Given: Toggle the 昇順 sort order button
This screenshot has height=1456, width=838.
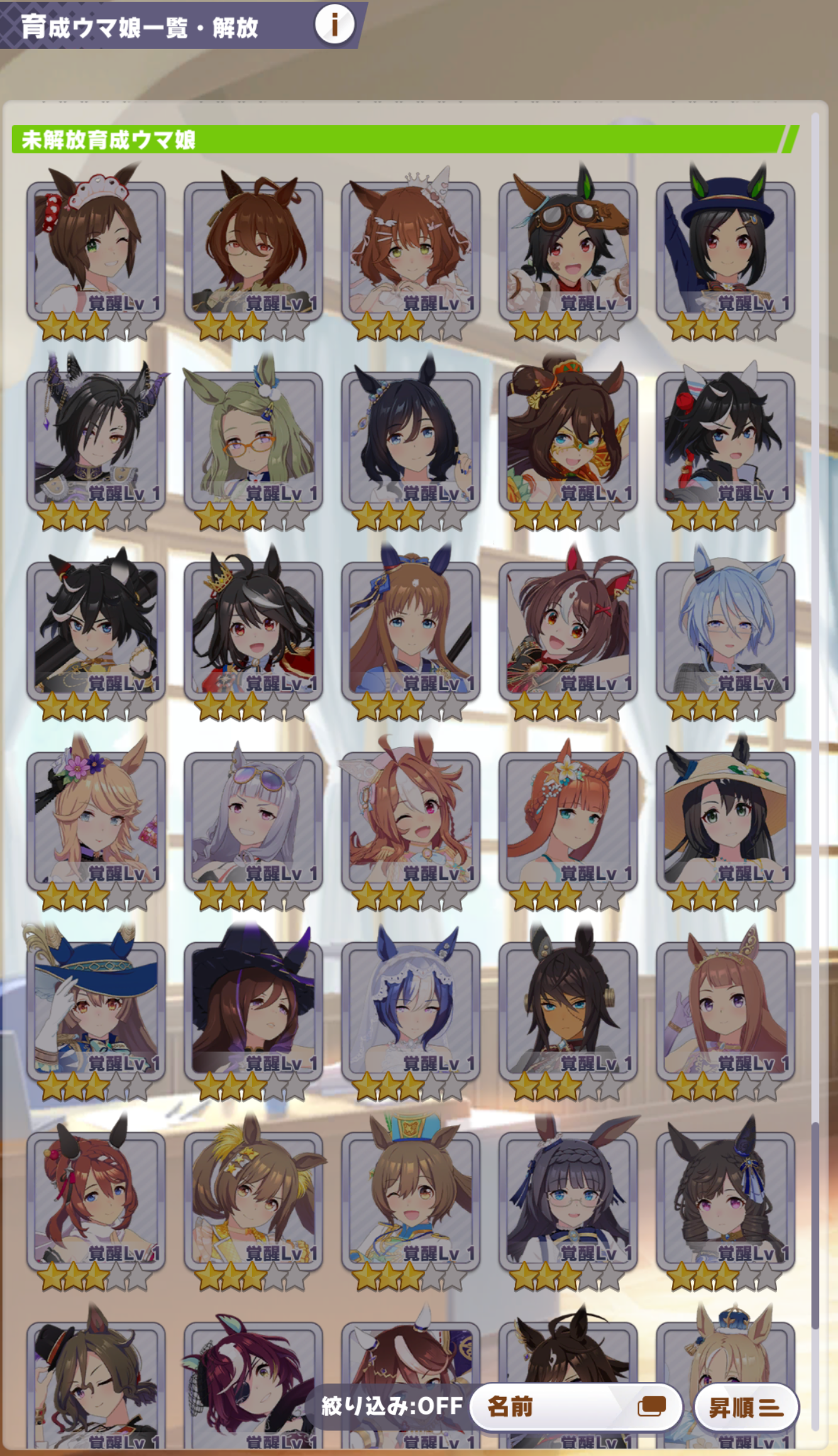Looking at the screenshot, I should (x=746, y=1407).
